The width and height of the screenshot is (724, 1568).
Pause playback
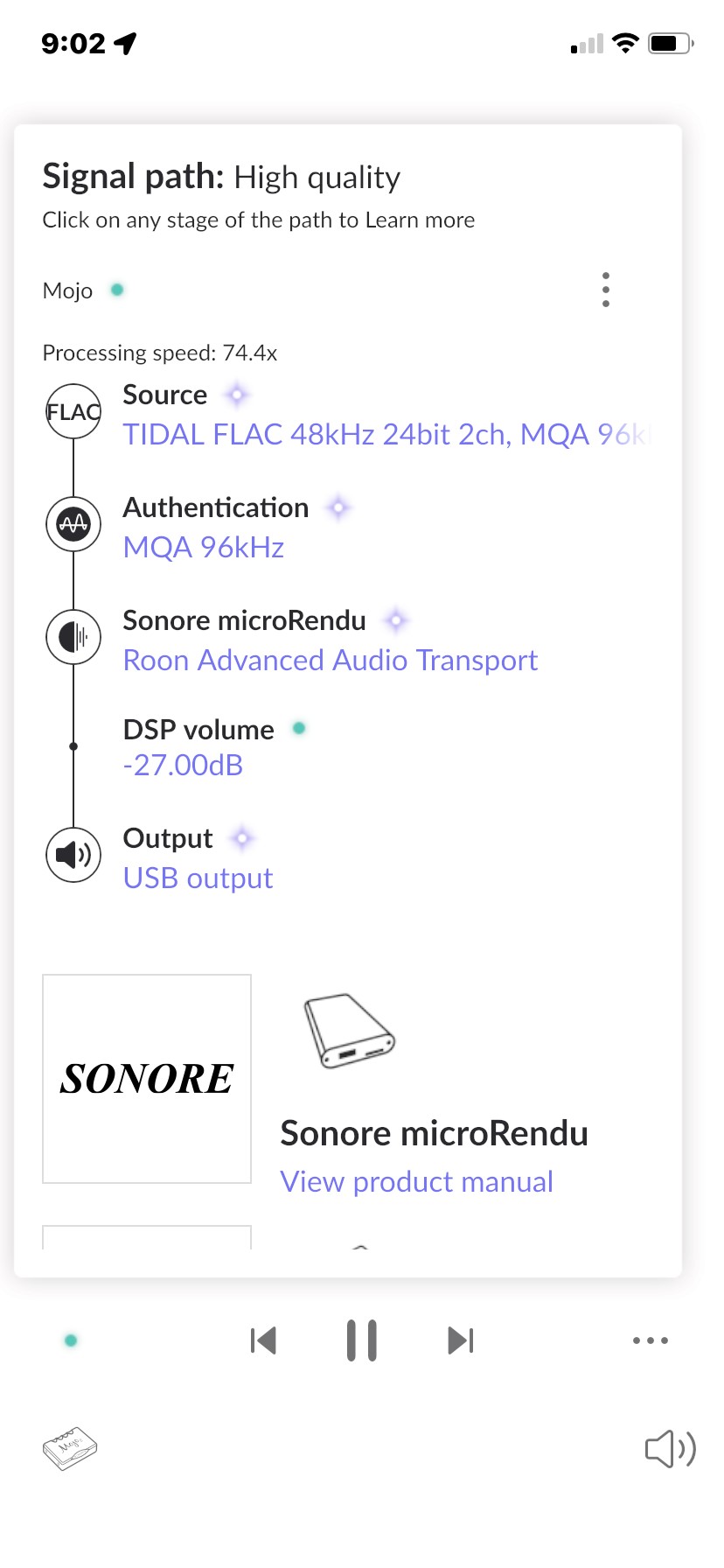[x=362, y=1340]
